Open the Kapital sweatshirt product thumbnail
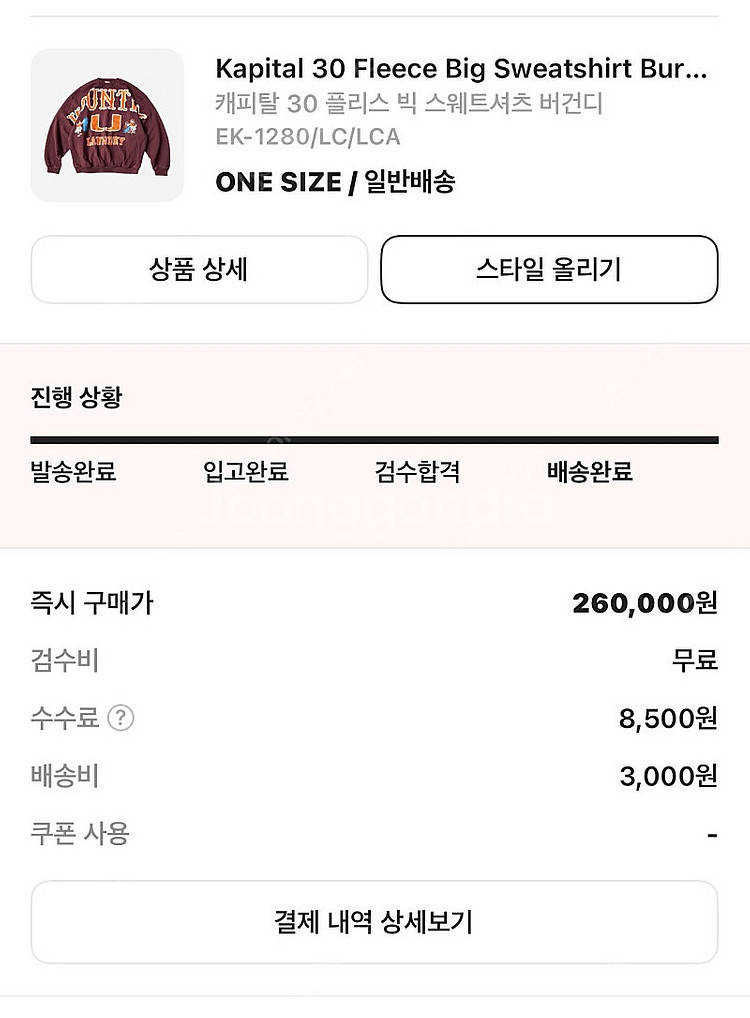 coord(108,125)
